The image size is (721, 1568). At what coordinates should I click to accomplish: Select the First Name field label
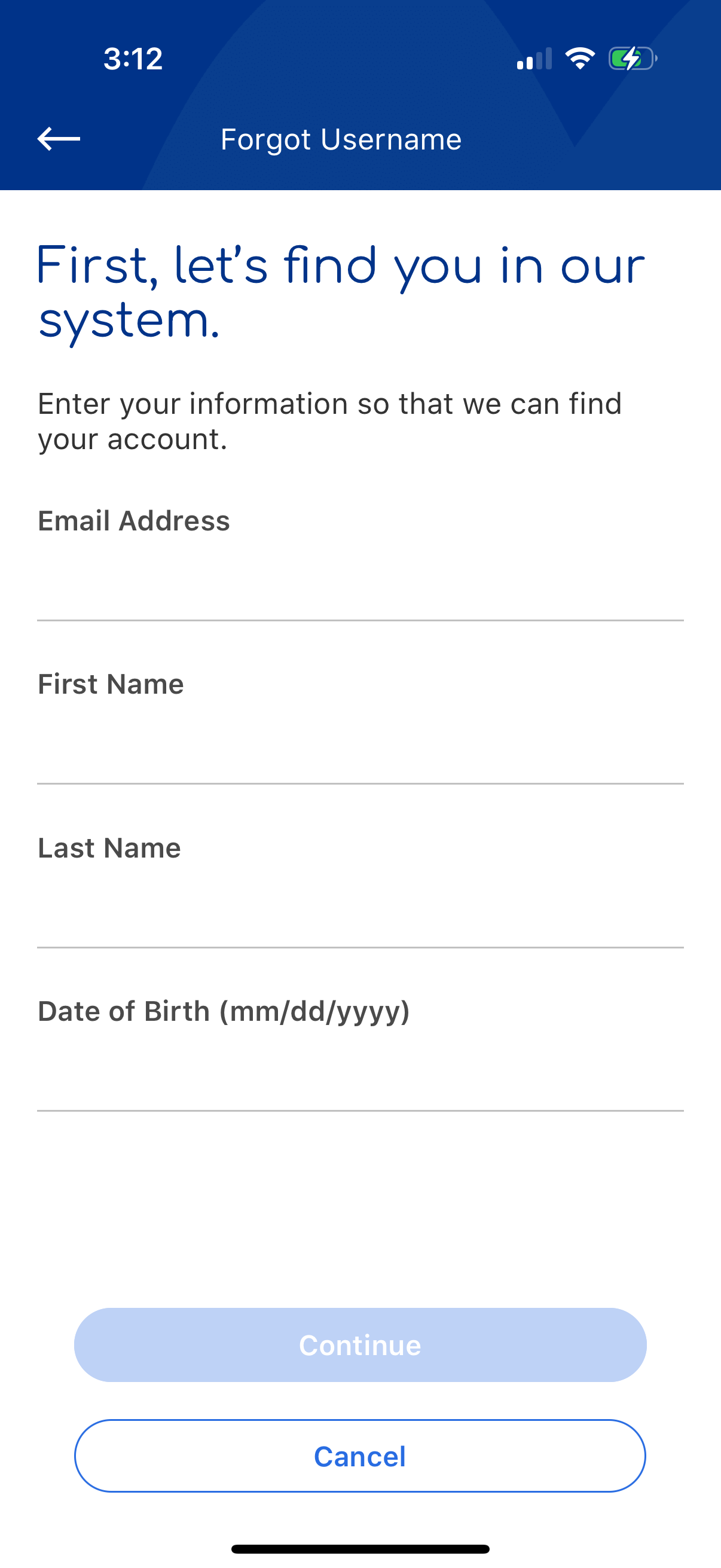pos(110,684)
